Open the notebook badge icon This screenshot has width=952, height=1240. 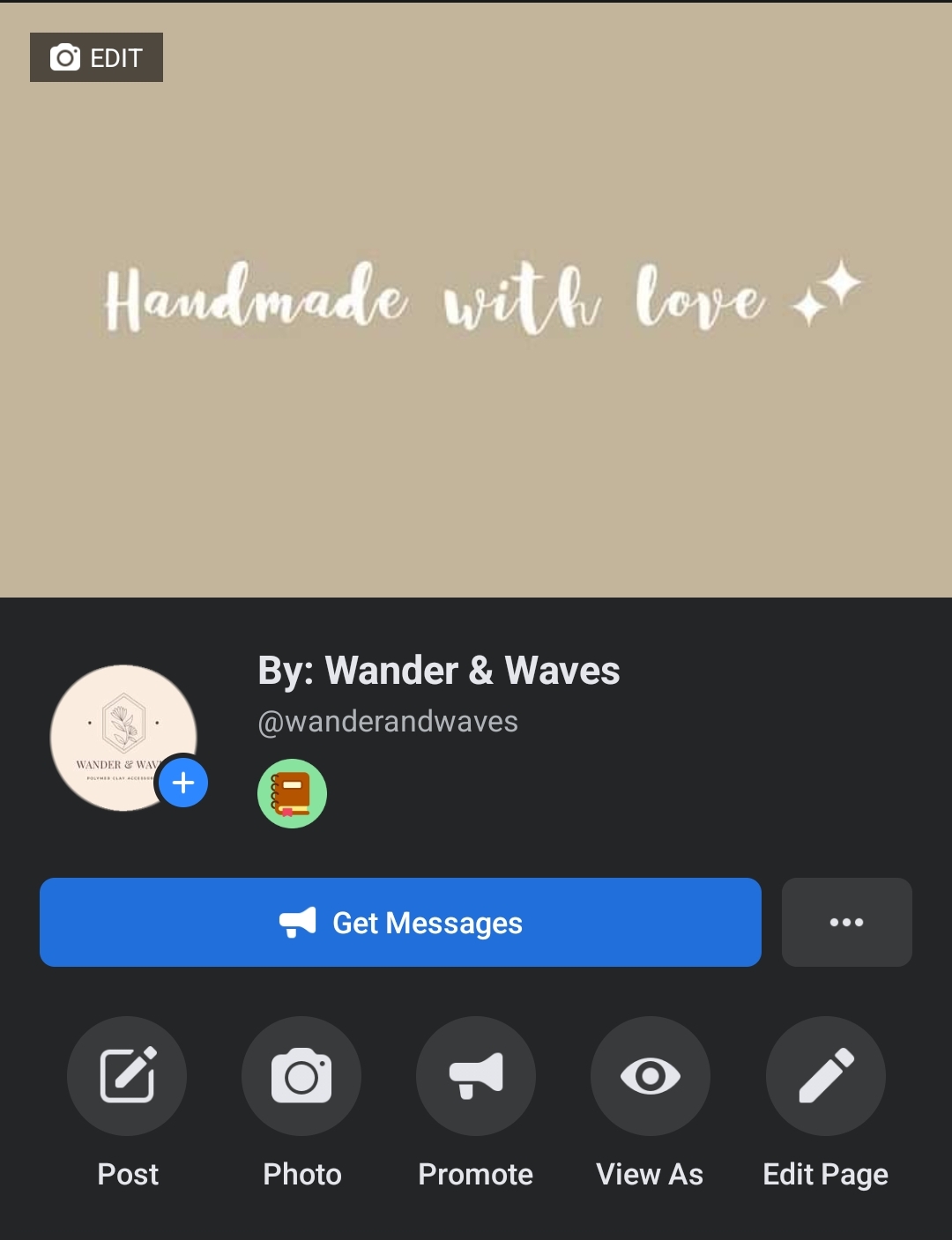(292, 793)
